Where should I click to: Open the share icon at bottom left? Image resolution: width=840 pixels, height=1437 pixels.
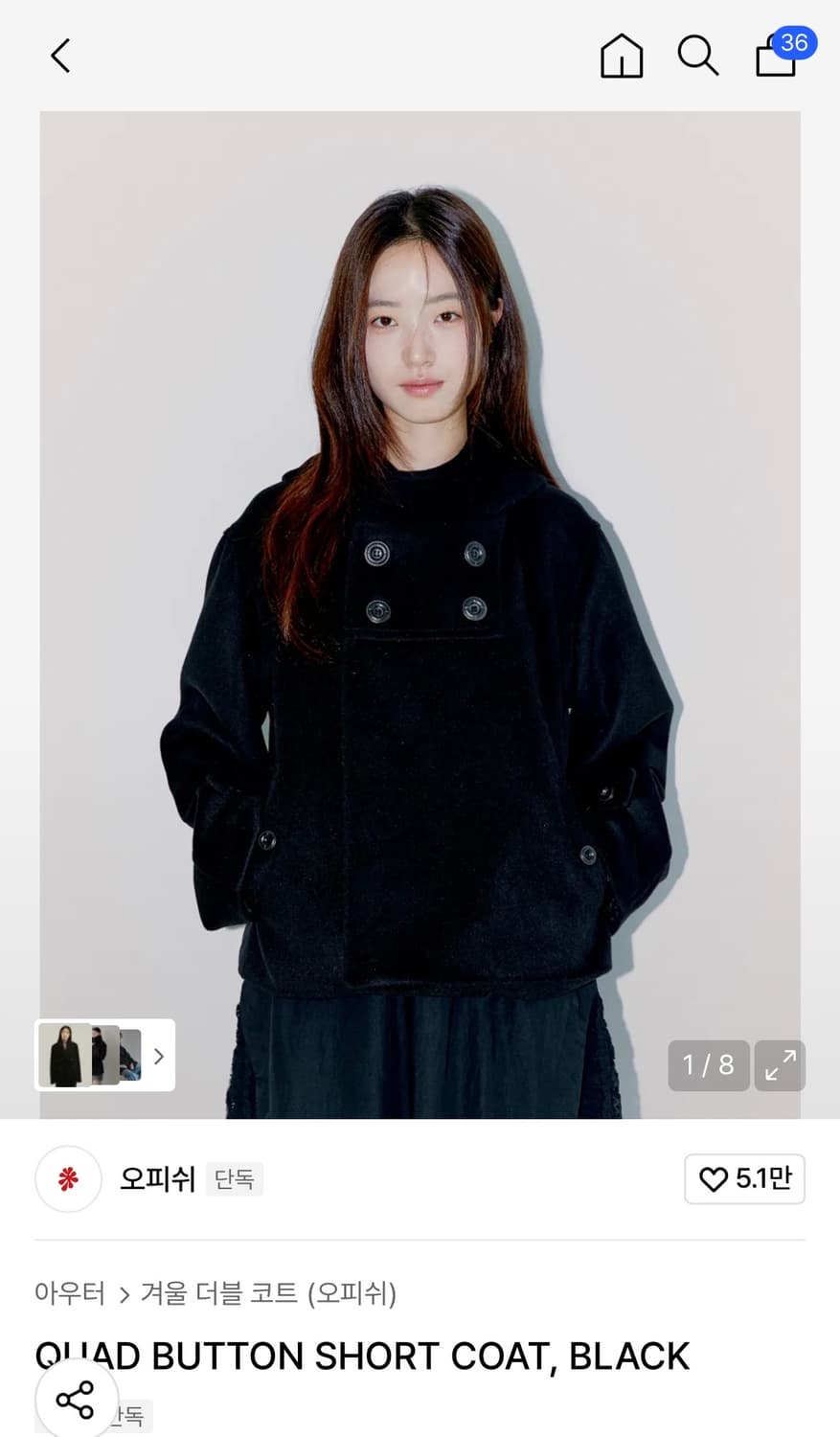click(x=75, y=1400)
